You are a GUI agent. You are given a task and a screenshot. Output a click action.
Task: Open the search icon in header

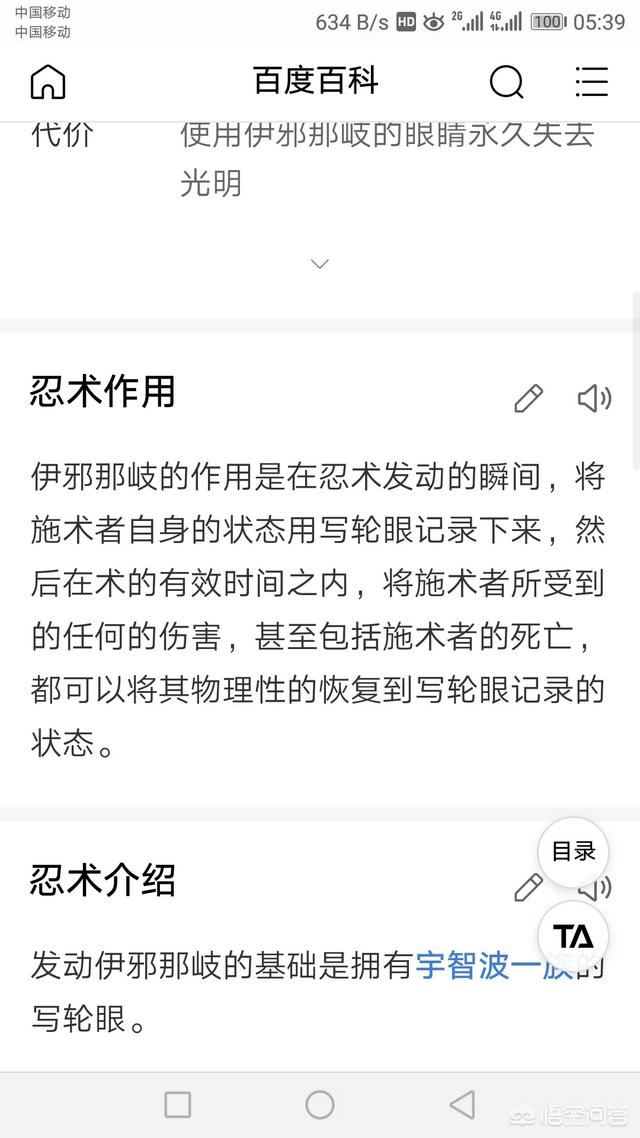tap(506, 81)
